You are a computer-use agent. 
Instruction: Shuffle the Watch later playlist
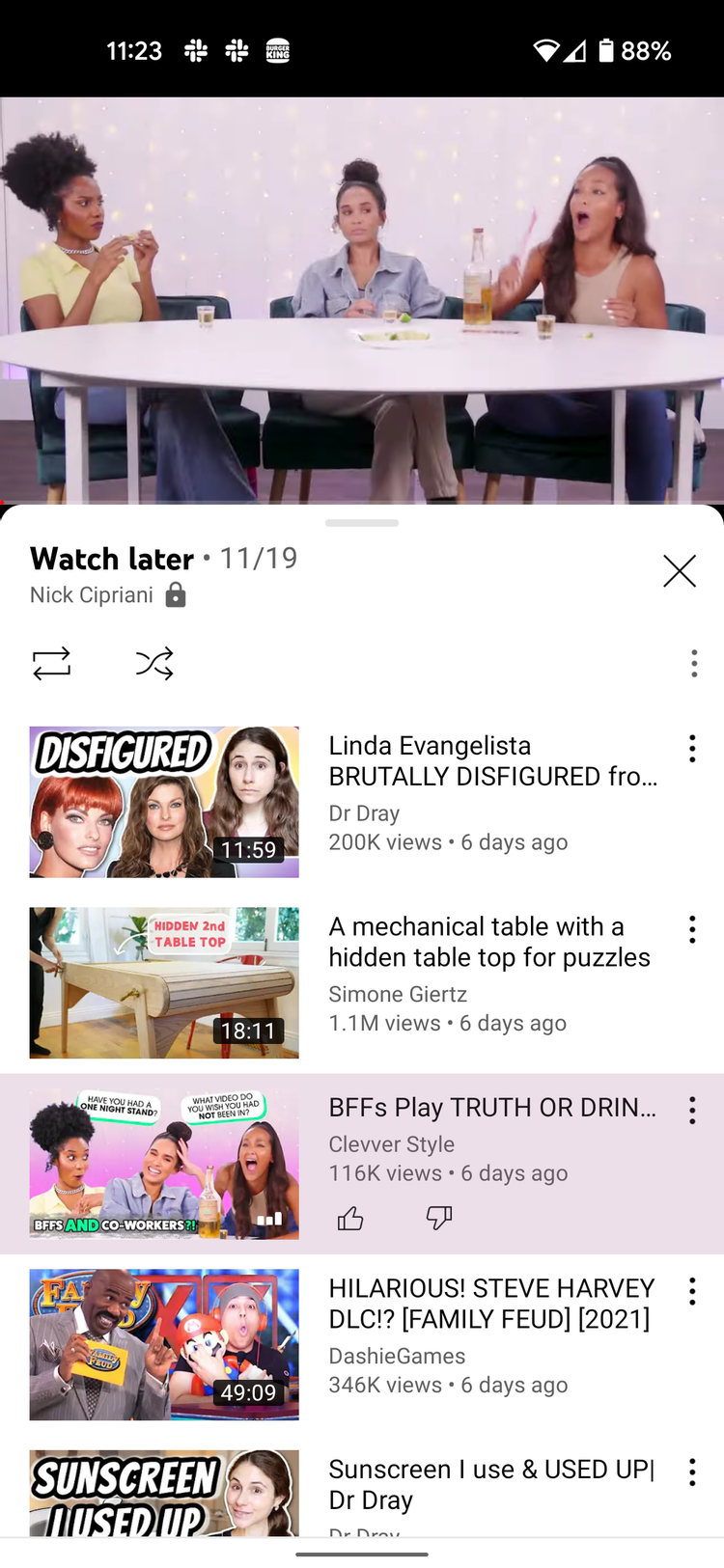tap(154, 664)
